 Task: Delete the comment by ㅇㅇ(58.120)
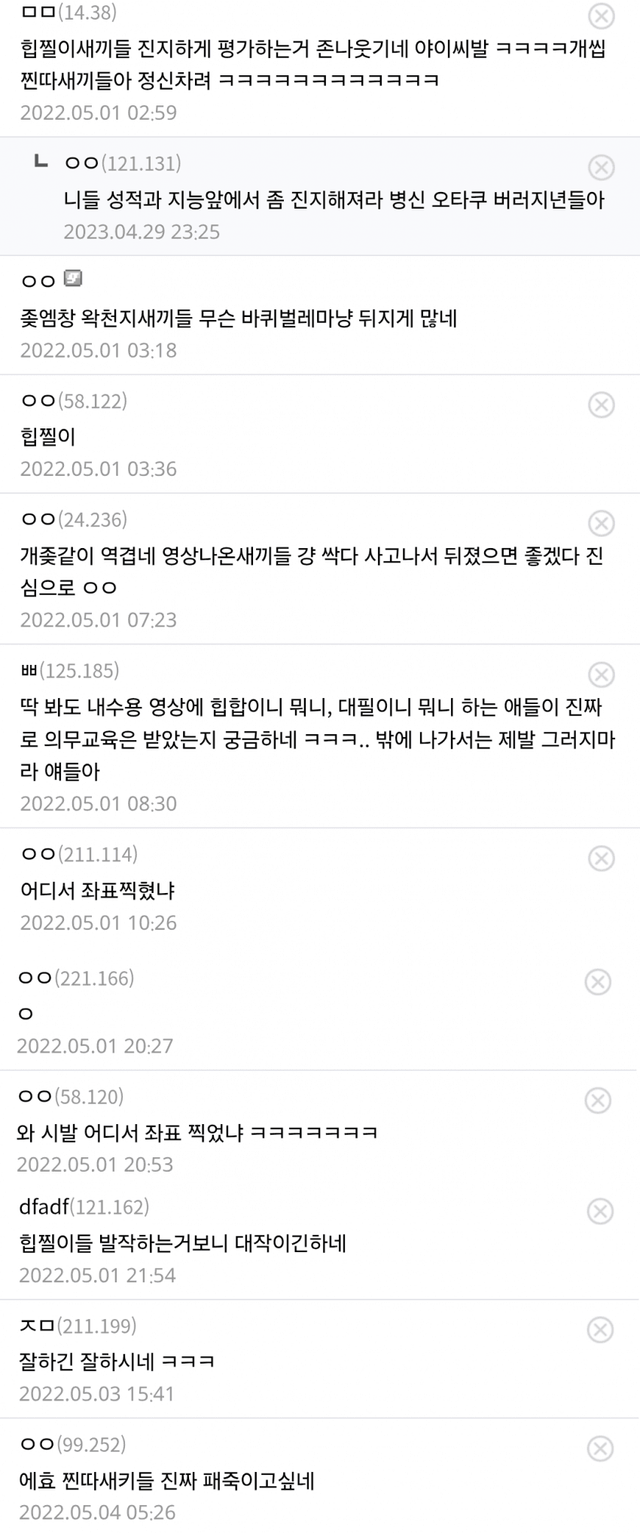click(598, 1100)
